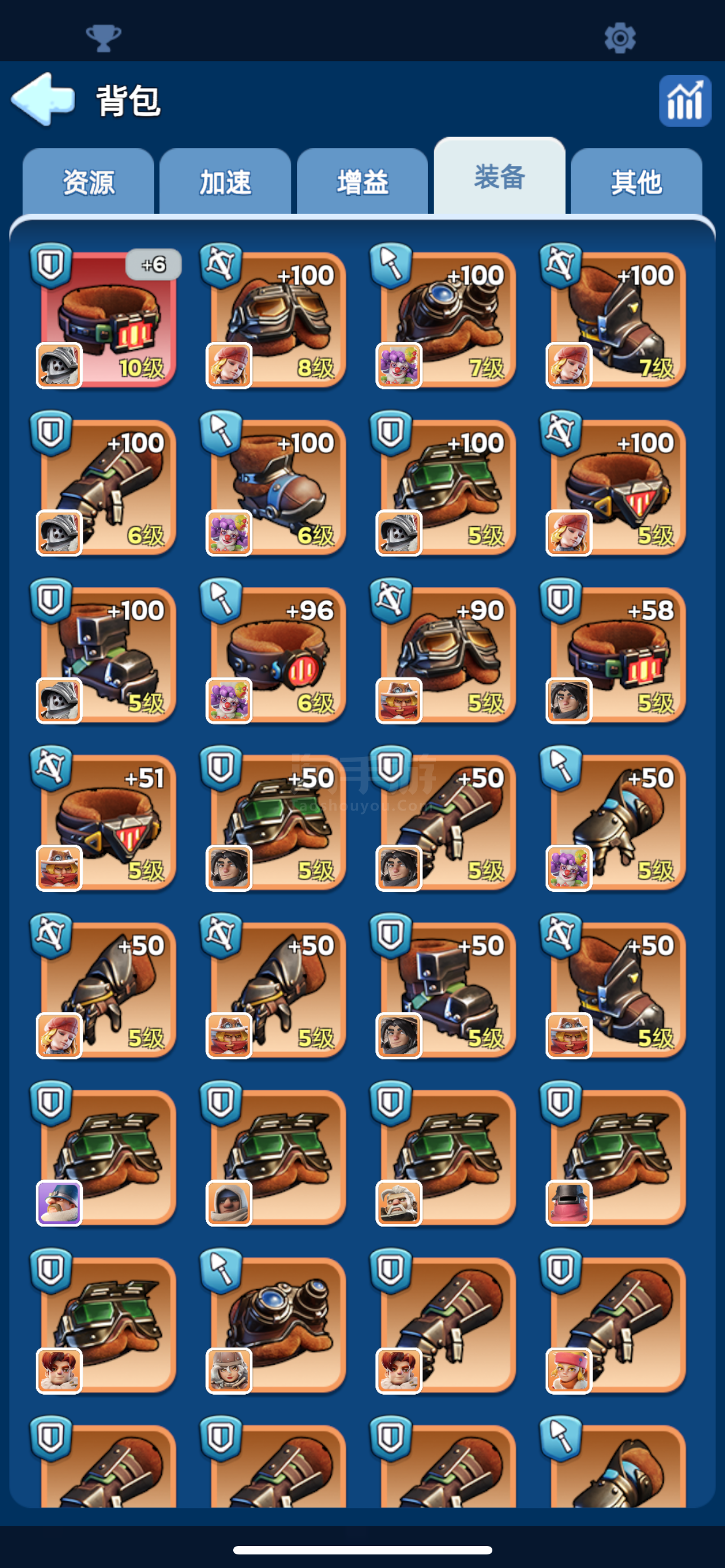Open the settings gear
725x1568 pixels.
pyautogui.click(x=619, y=38)
